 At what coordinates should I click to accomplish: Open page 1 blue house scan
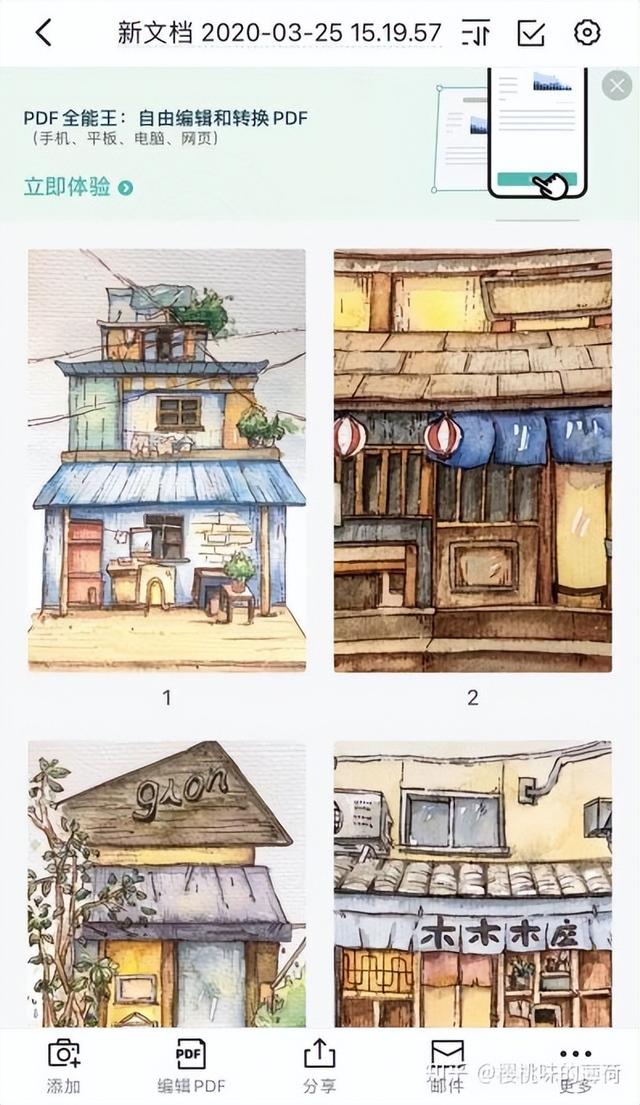(x=167, y=460)
